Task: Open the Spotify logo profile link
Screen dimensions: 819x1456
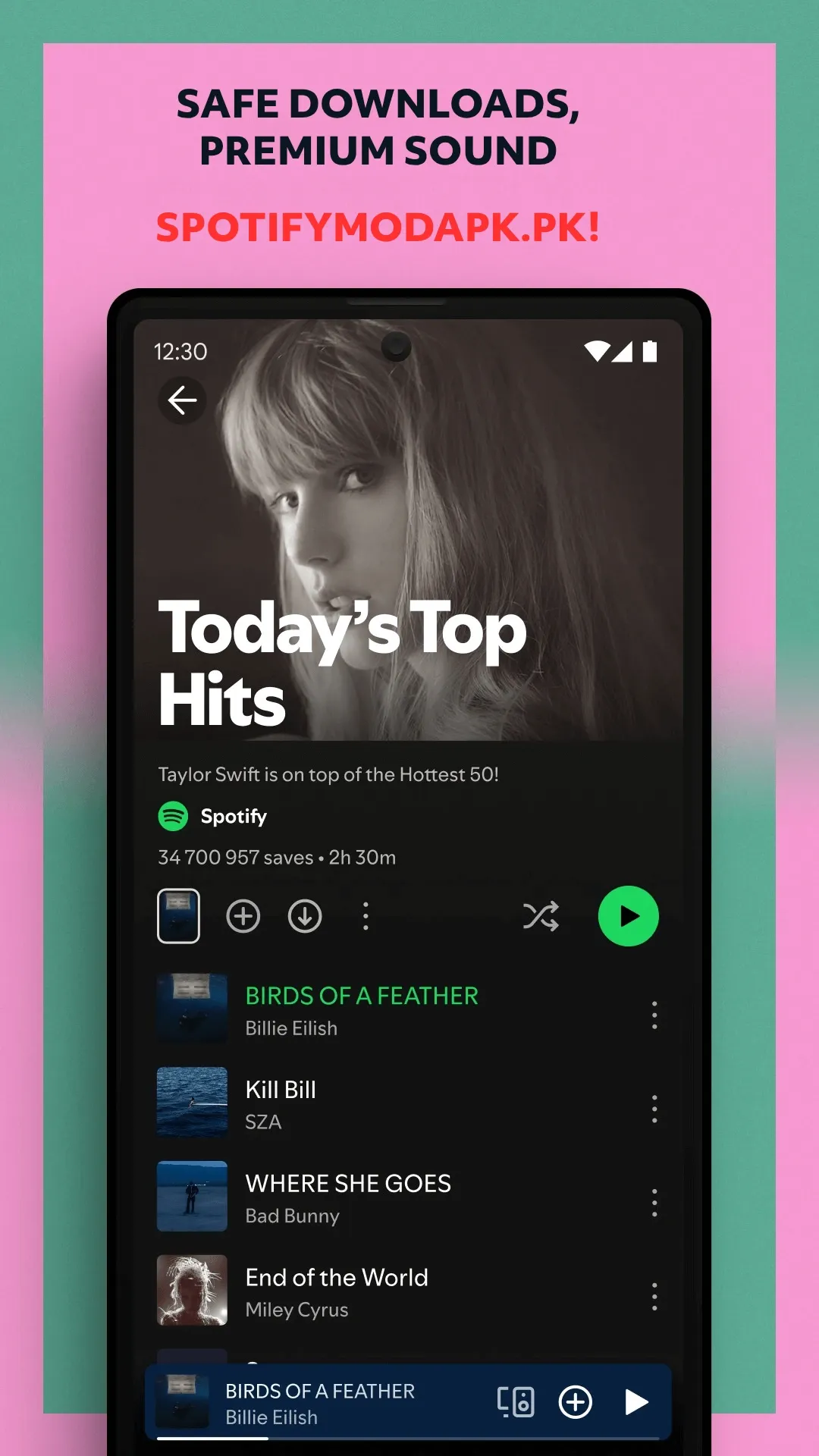Action: [175, 817]
